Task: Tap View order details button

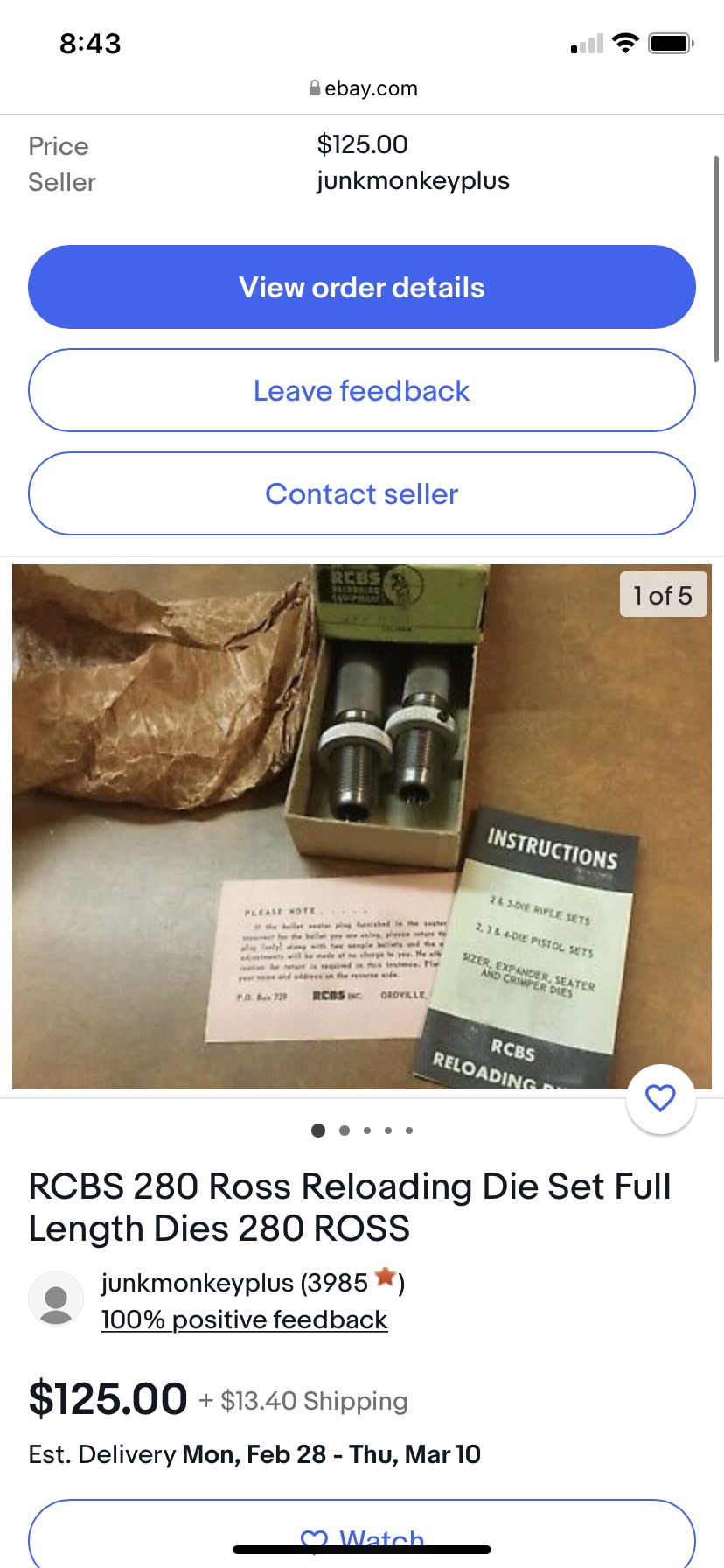Action: (362, 287)
